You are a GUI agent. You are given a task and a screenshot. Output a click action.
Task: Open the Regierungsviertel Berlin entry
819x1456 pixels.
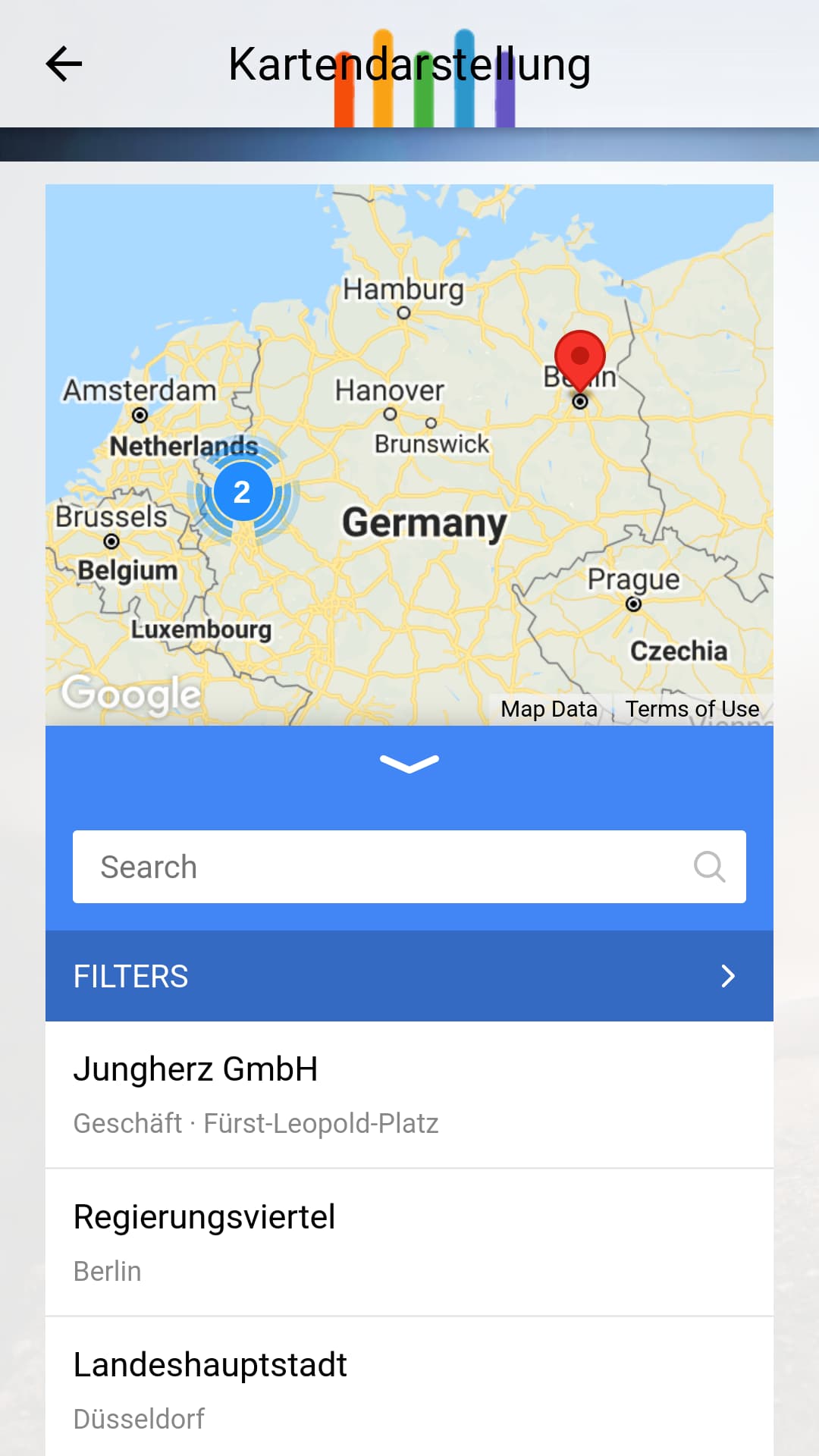(409, 1242)
